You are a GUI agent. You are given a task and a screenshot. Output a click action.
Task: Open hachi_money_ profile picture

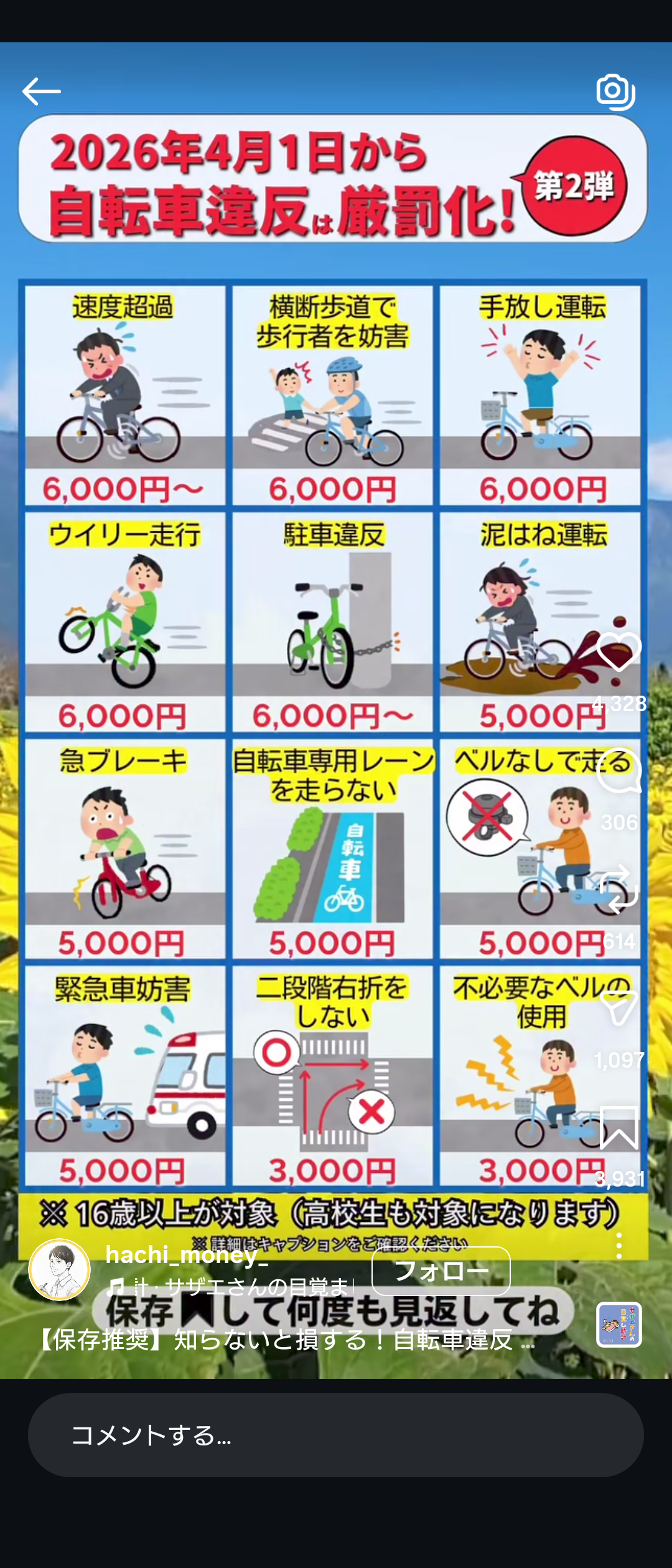pyautogui.click(x=60, y=1269)
